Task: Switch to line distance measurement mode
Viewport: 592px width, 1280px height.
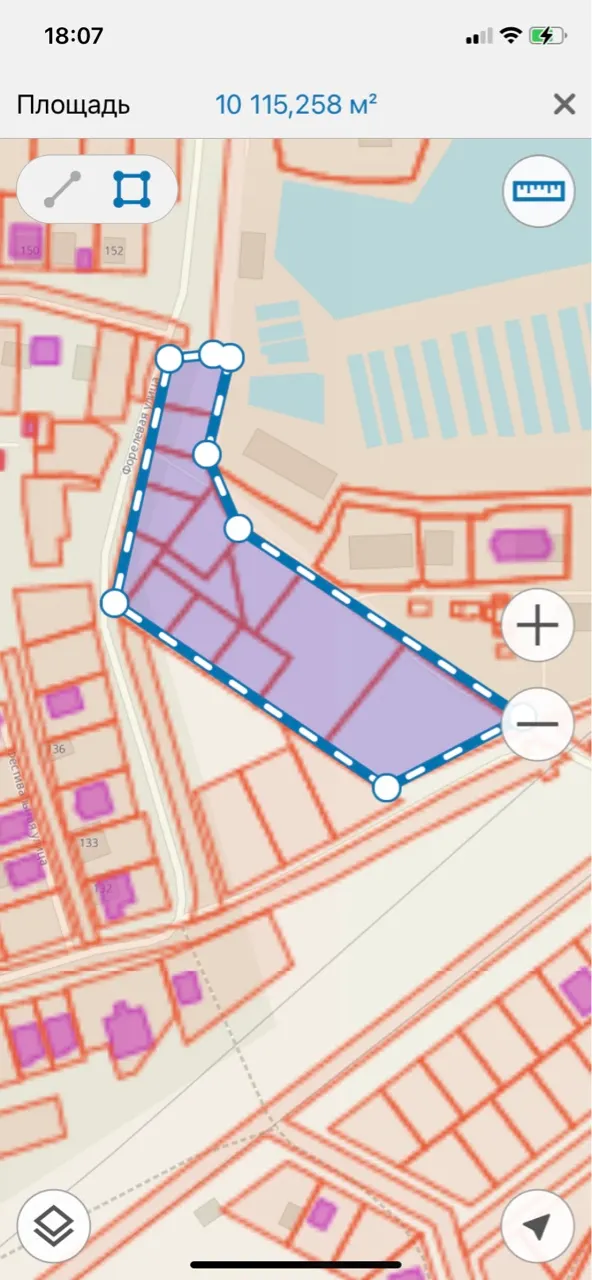Action: [63, 189]
